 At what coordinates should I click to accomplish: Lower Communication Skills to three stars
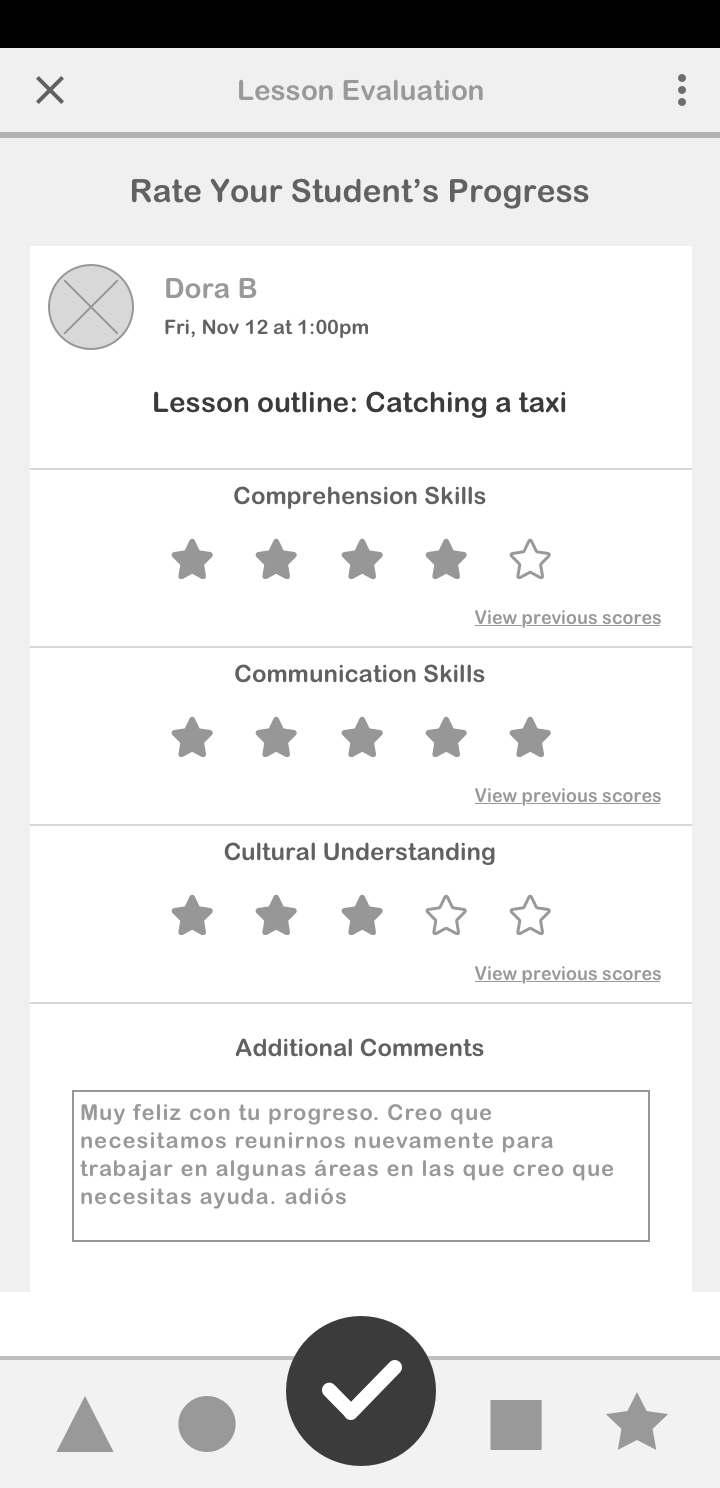tap(362, 738)
